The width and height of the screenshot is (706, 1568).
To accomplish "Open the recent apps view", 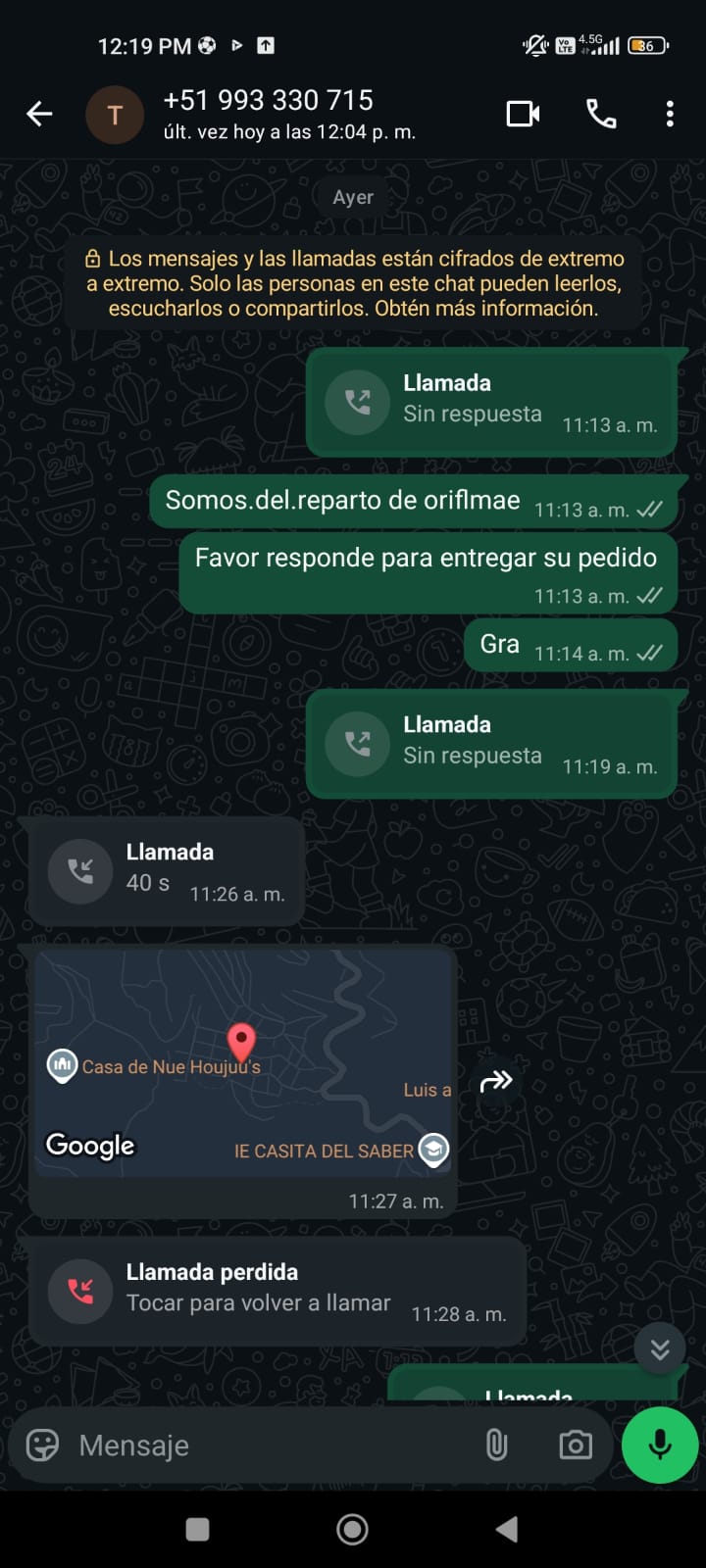I will pyautogui.click(x=197, y=1529).
